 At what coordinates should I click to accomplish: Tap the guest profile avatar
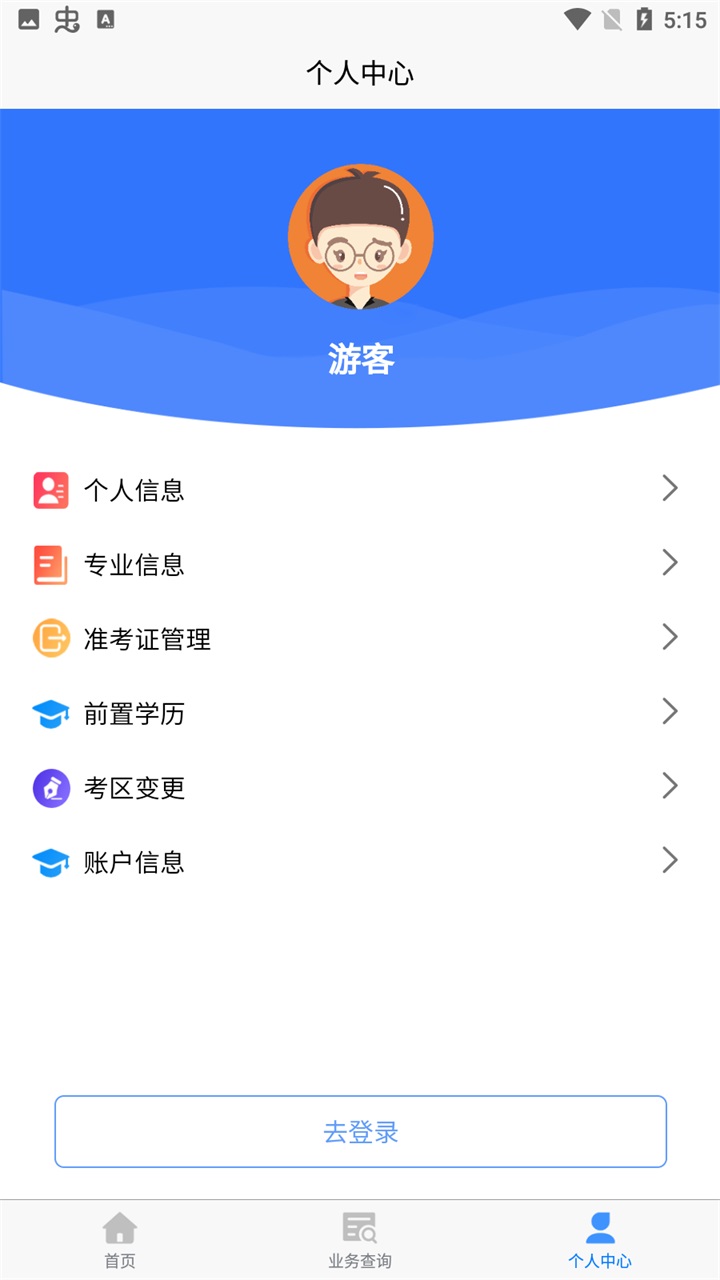coord(360,237)
